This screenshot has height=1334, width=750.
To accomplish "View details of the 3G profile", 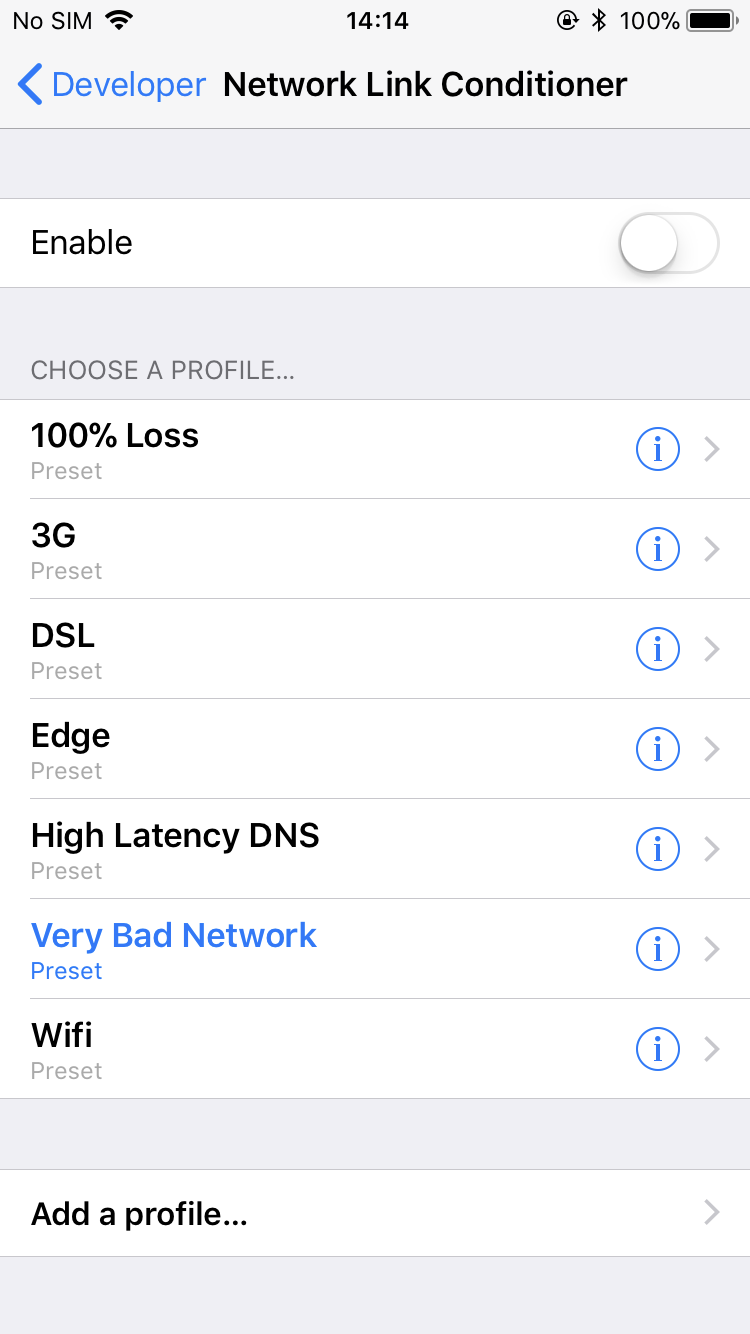I will click(x=658, y=549).
